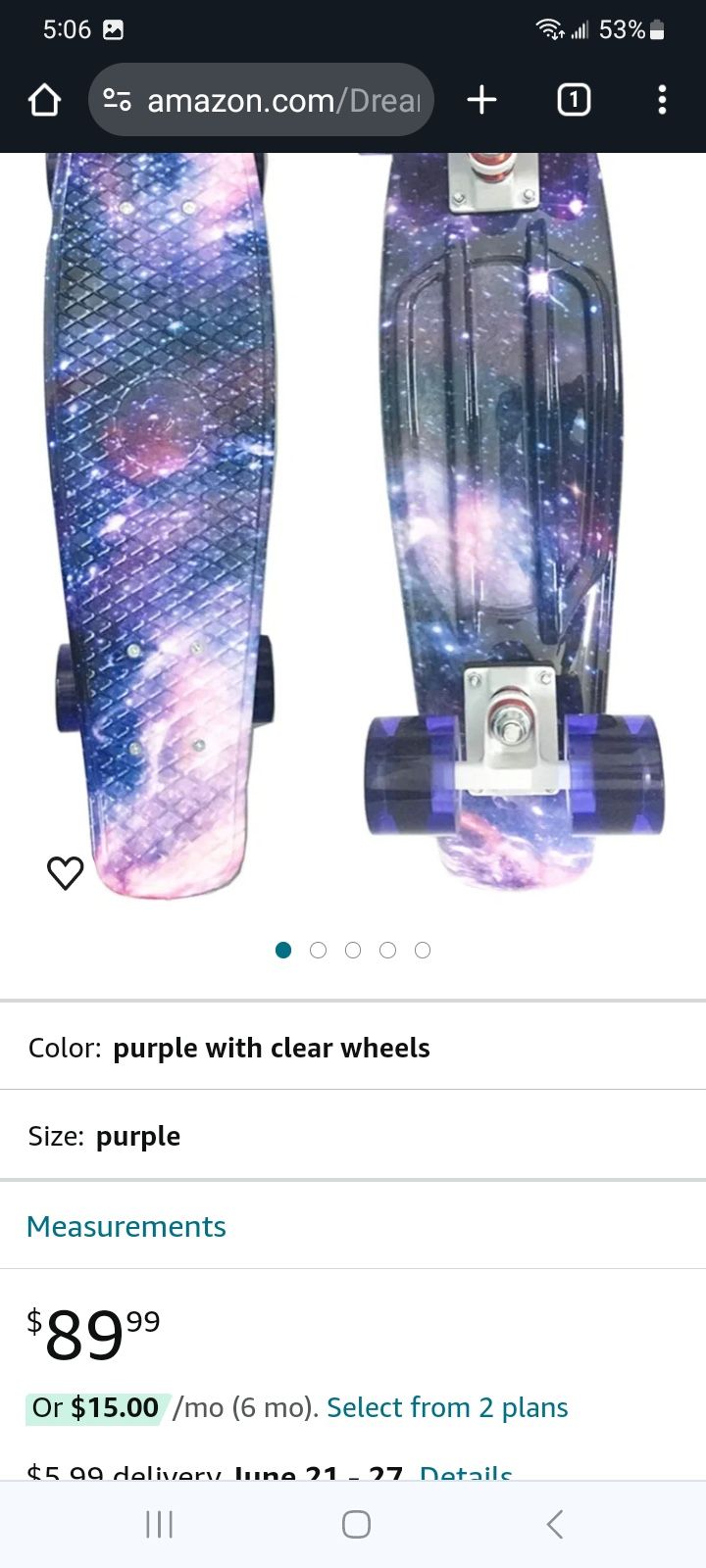Open the tab switcher showing 1 tab

(574, 99)
